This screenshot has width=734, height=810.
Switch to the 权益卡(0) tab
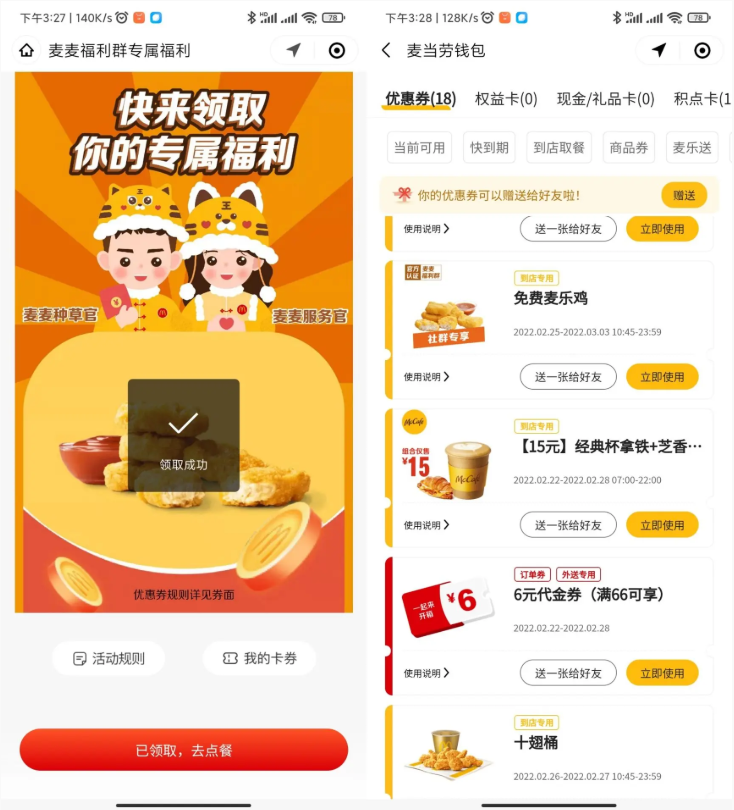506,98
